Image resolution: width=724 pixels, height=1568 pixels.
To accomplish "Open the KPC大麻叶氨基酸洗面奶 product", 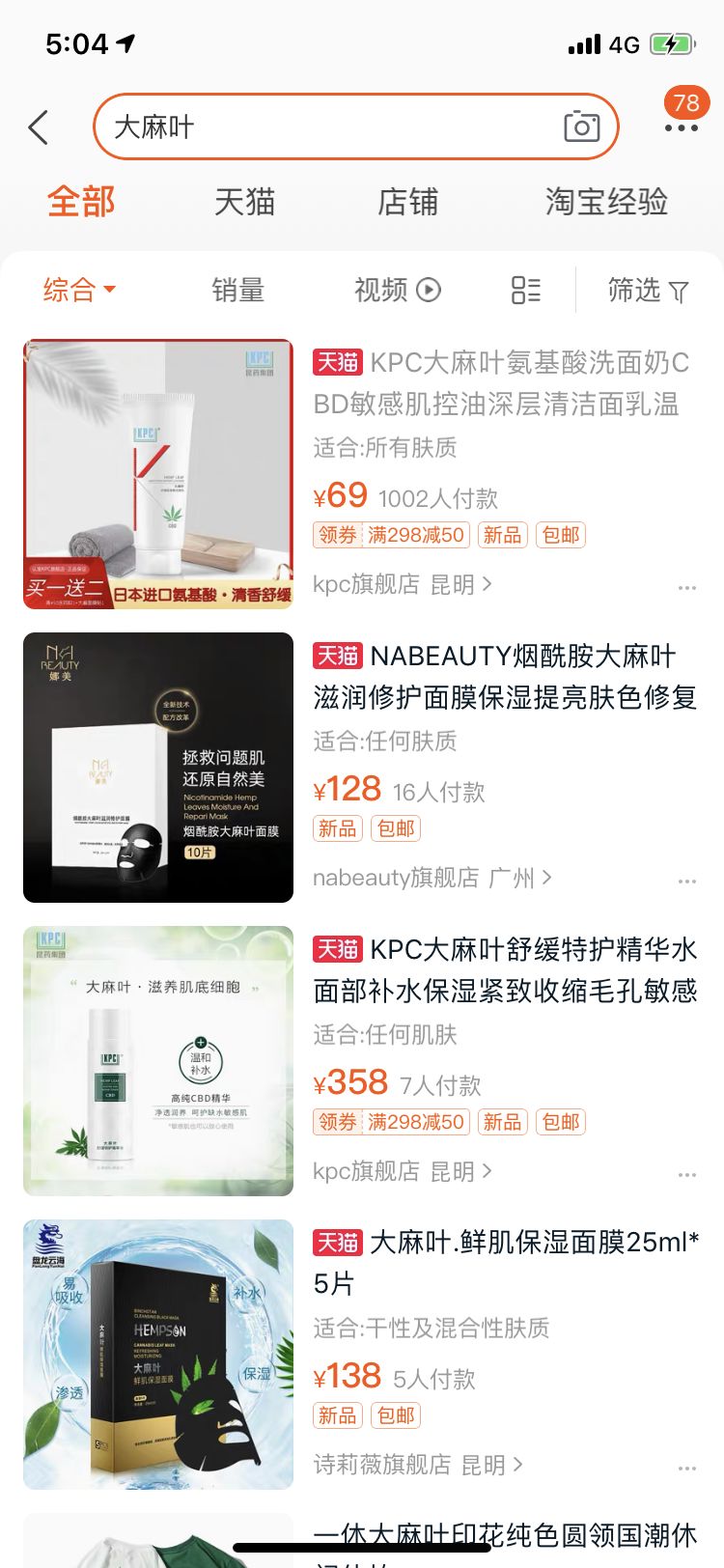I will pos(500,382).
